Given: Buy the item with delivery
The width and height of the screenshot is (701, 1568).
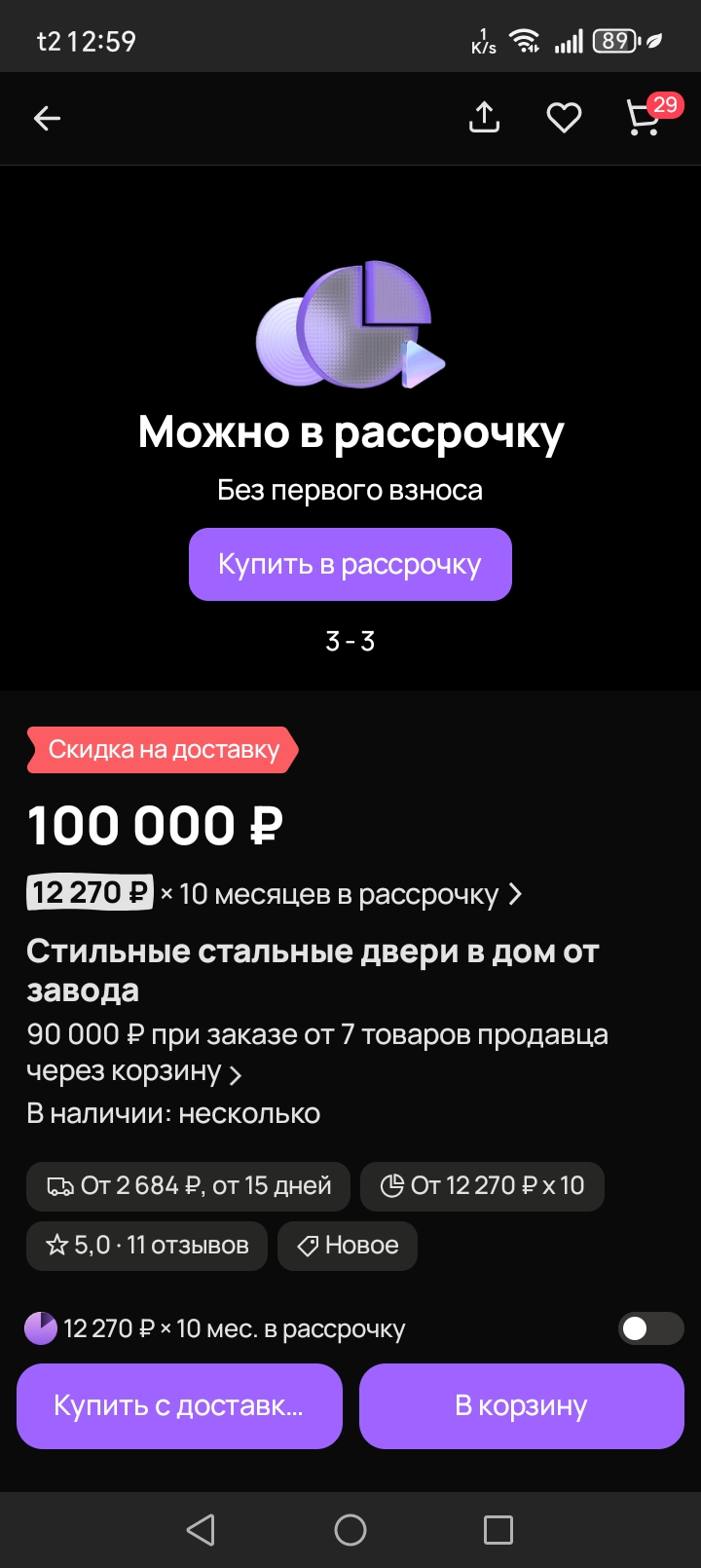Looking at the screenshot, I should pos(179,1406).
